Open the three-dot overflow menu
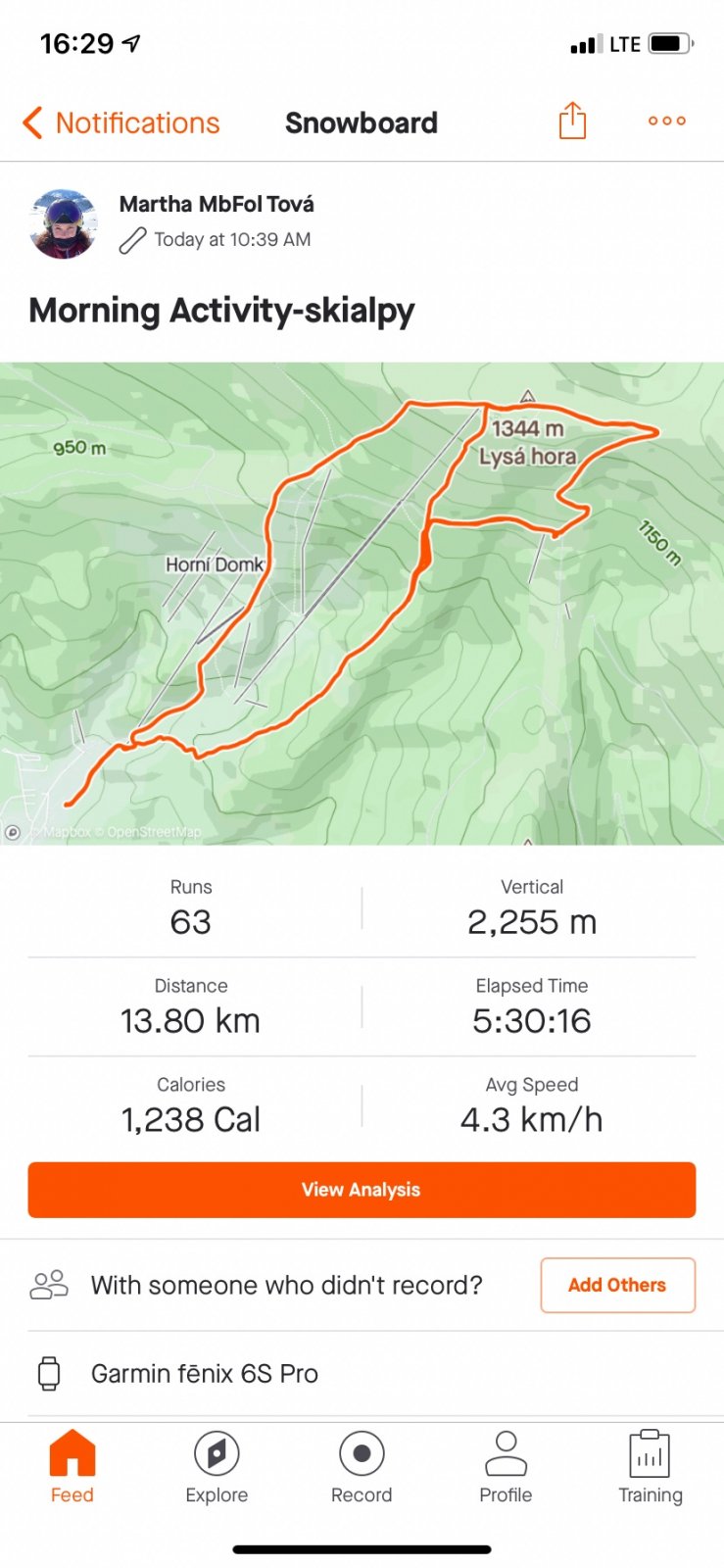The width and height of the screenshot is (724, 1568). (666, 122)
